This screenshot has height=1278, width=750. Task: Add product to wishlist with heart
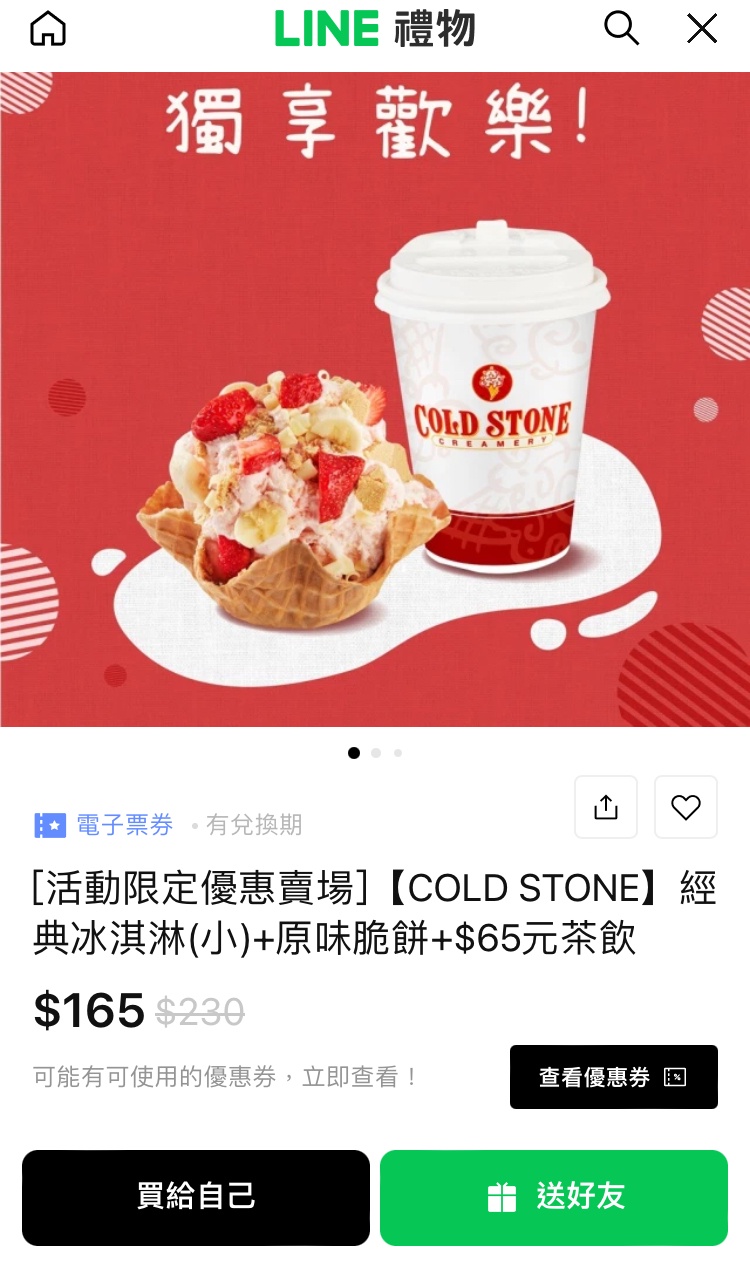[686, 807]
